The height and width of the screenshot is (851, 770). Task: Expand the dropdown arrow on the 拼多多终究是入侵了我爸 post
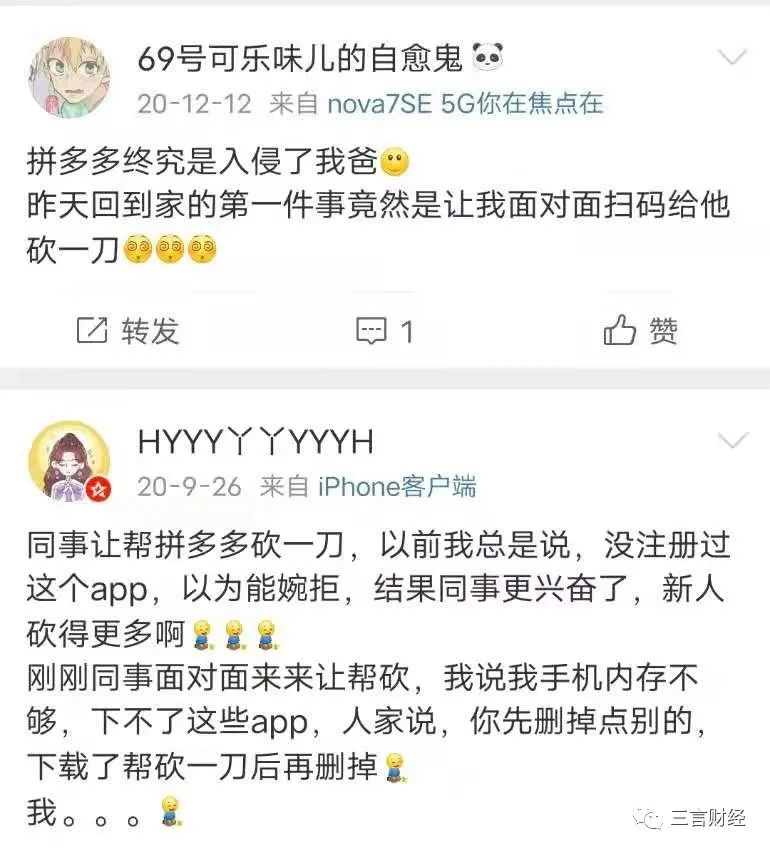coord(733,58)
